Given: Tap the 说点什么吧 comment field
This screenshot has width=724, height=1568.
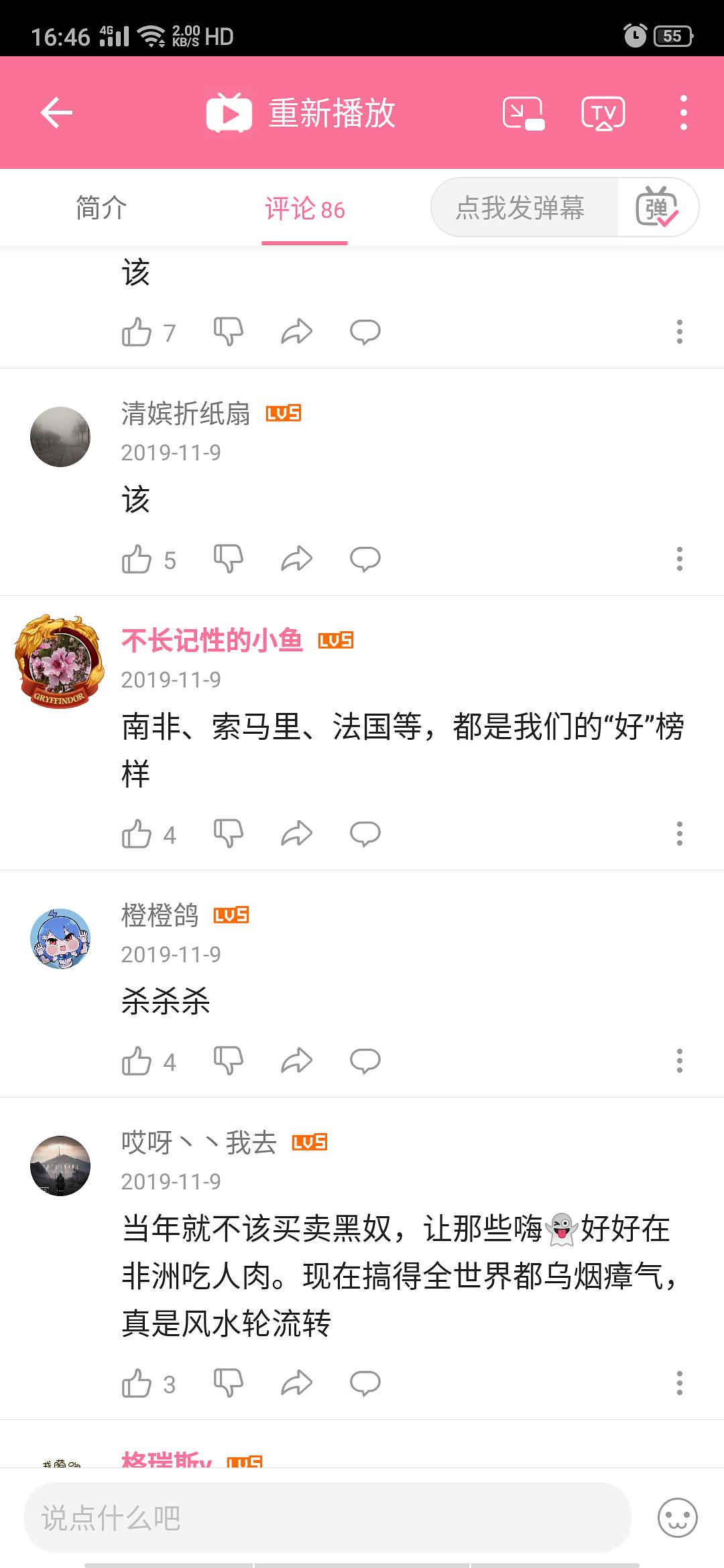Looking at the screenshot, I should pos(327,1518).
